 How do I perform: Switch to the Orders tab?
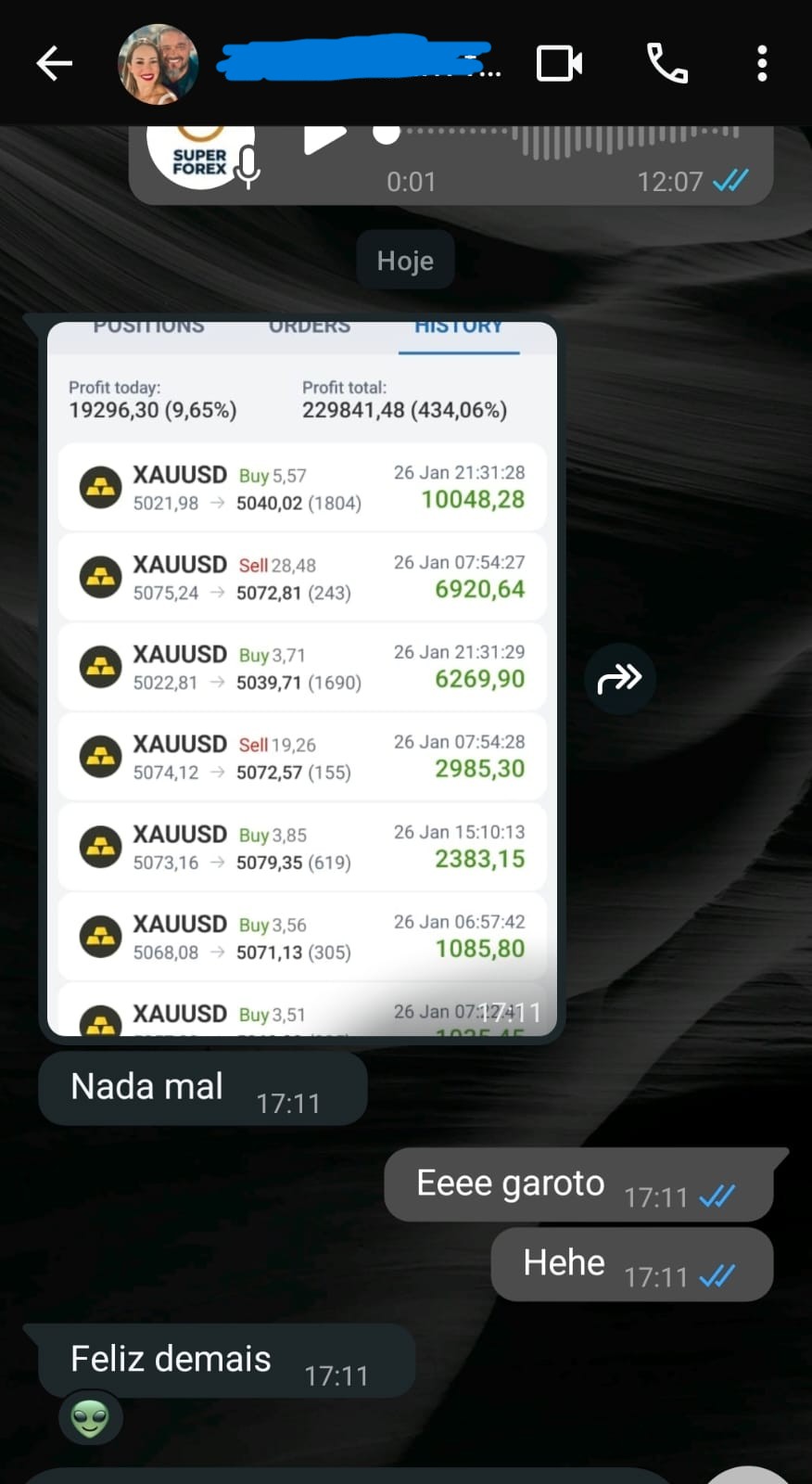point(310,326)
